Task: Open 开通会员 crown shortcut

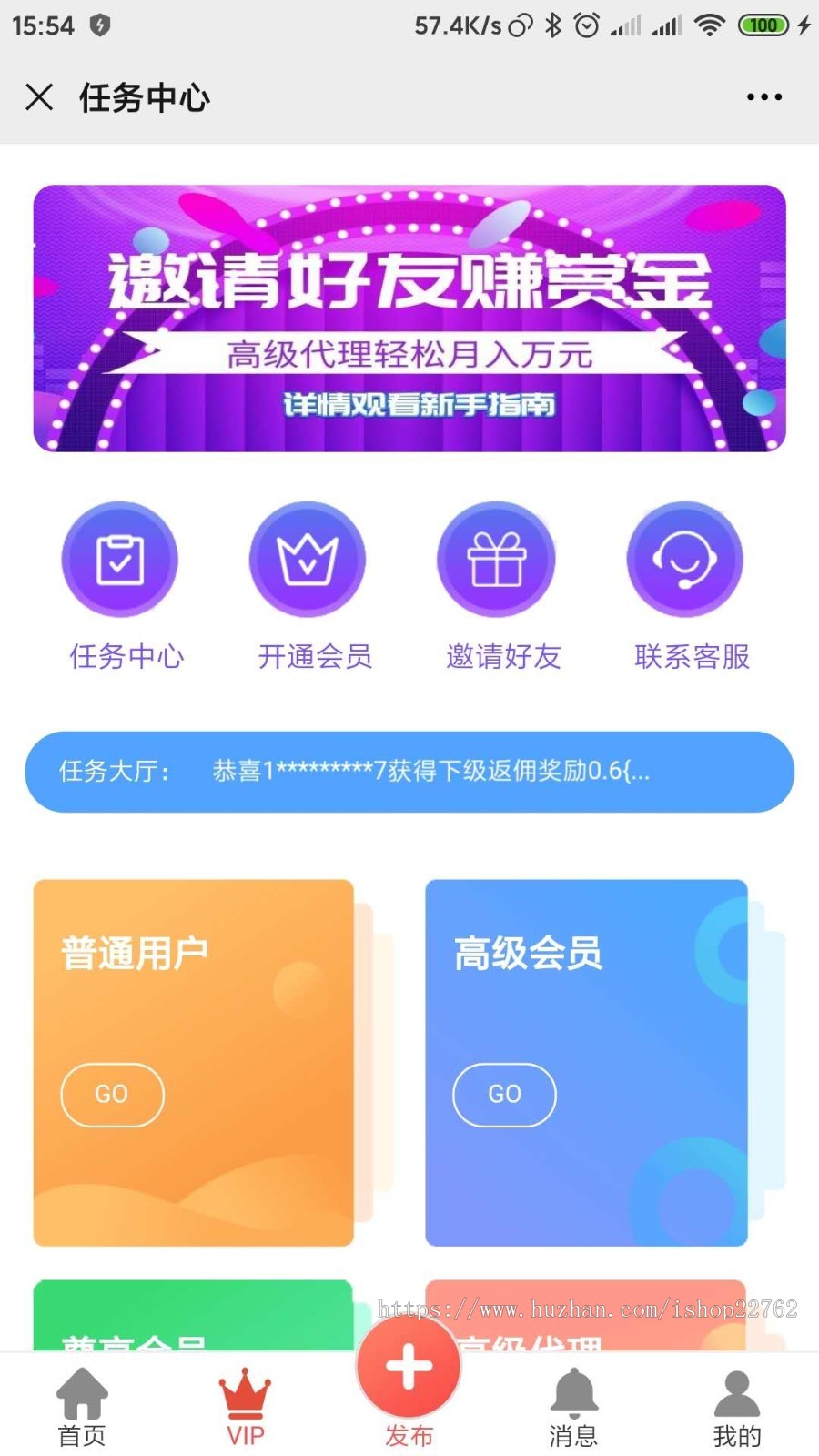Action: click(308, 559)
